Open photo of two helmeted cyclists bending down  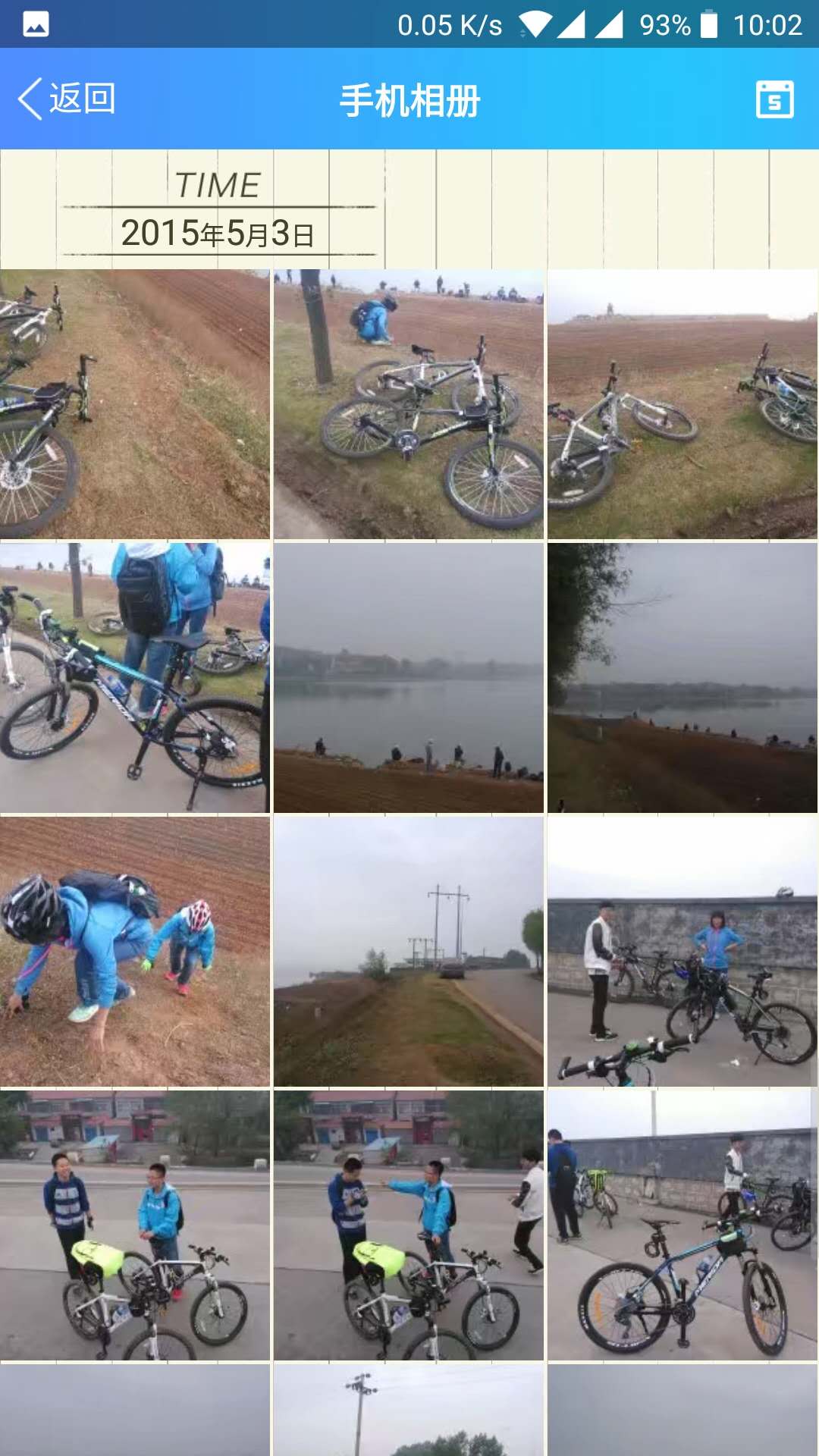pos(135,951)
